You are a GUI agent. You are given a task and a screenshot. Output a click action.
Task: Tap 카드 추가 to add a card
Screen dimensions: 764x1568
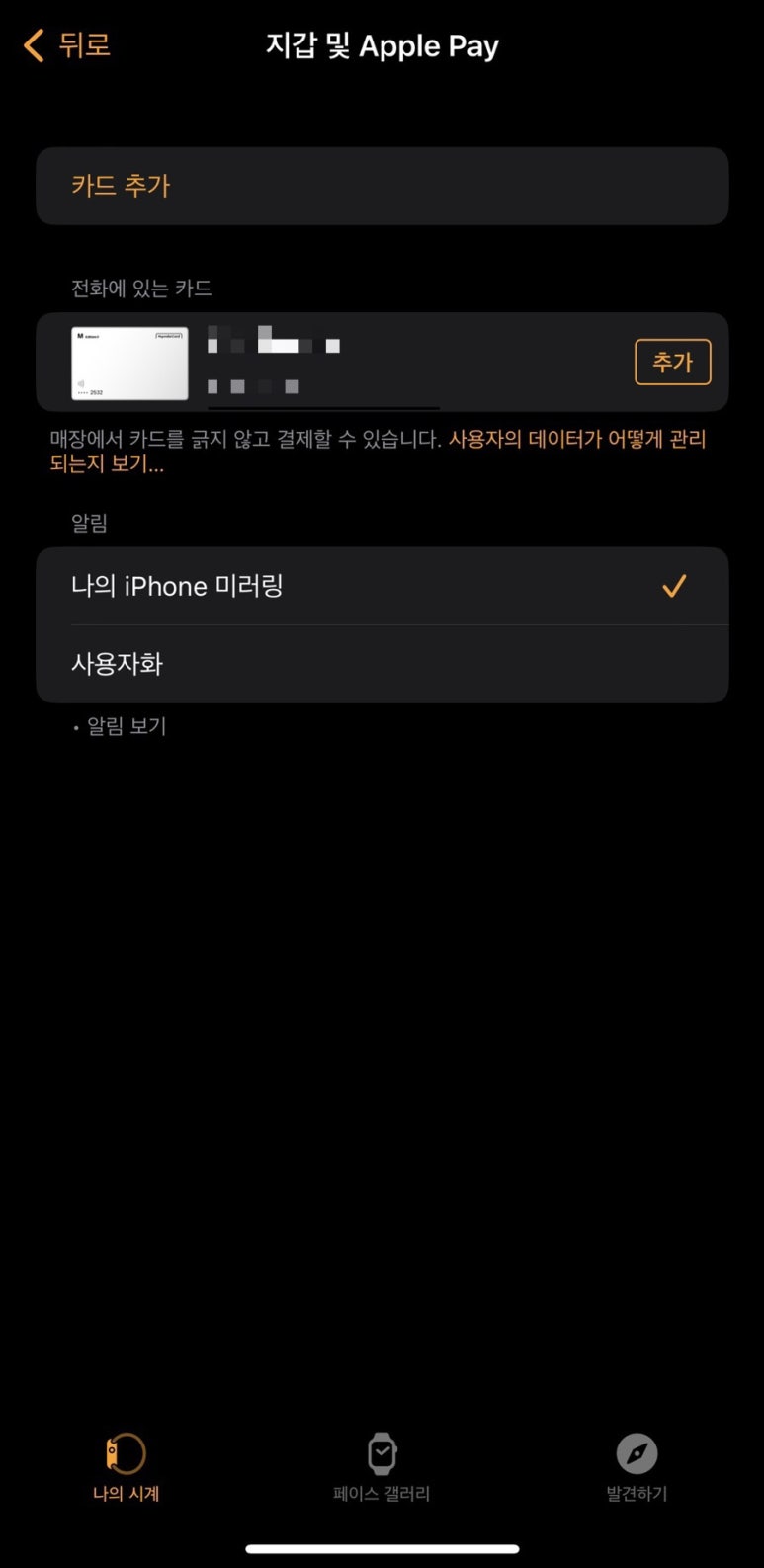tap(382, 186)
